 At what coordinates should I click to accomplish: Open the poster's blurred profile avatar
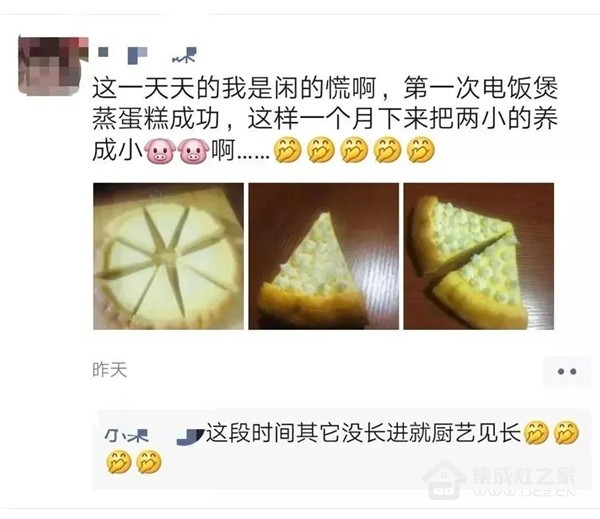51,64
